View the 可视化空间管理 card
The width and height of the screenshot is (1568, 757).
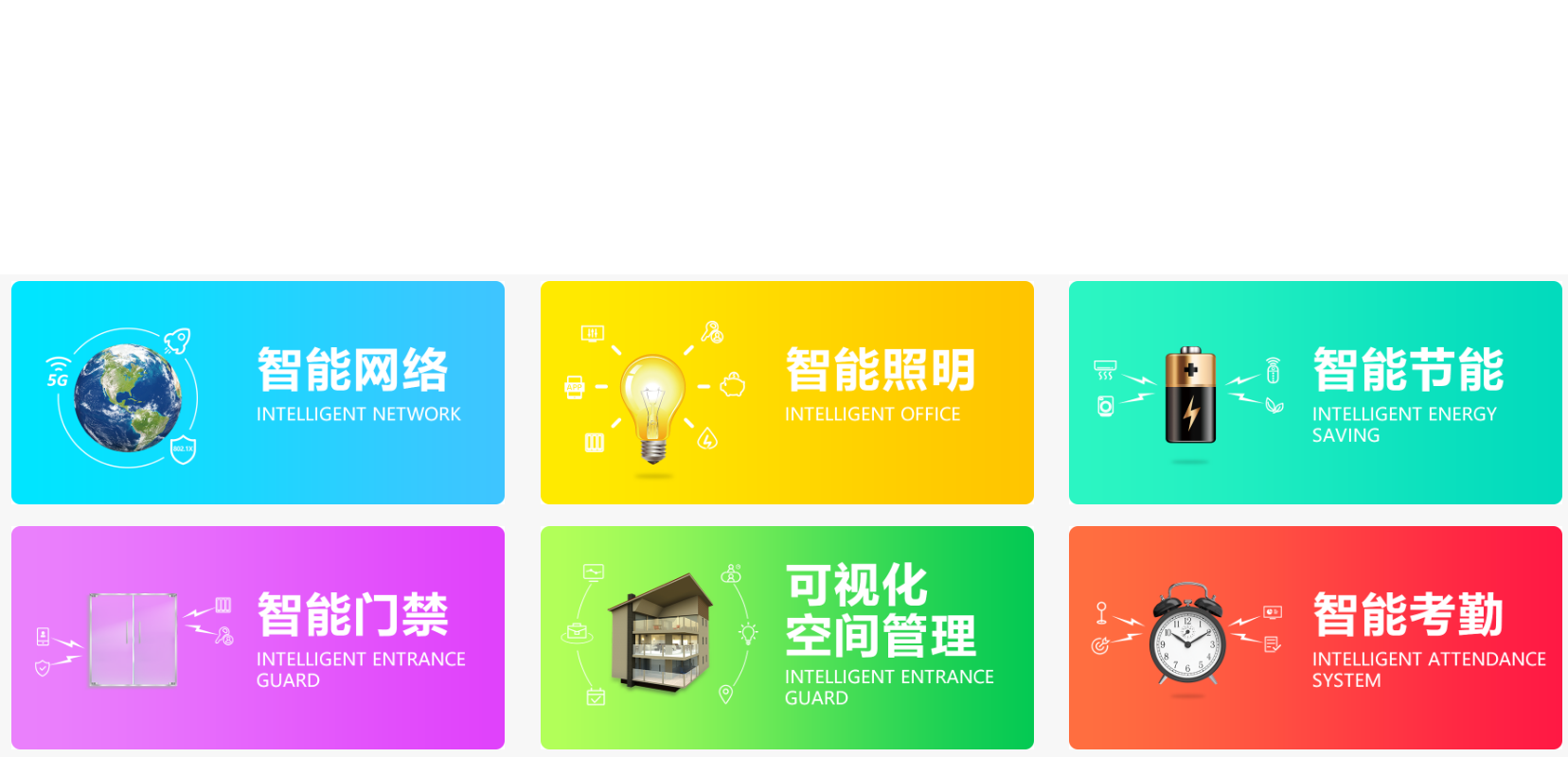[787, 638]
